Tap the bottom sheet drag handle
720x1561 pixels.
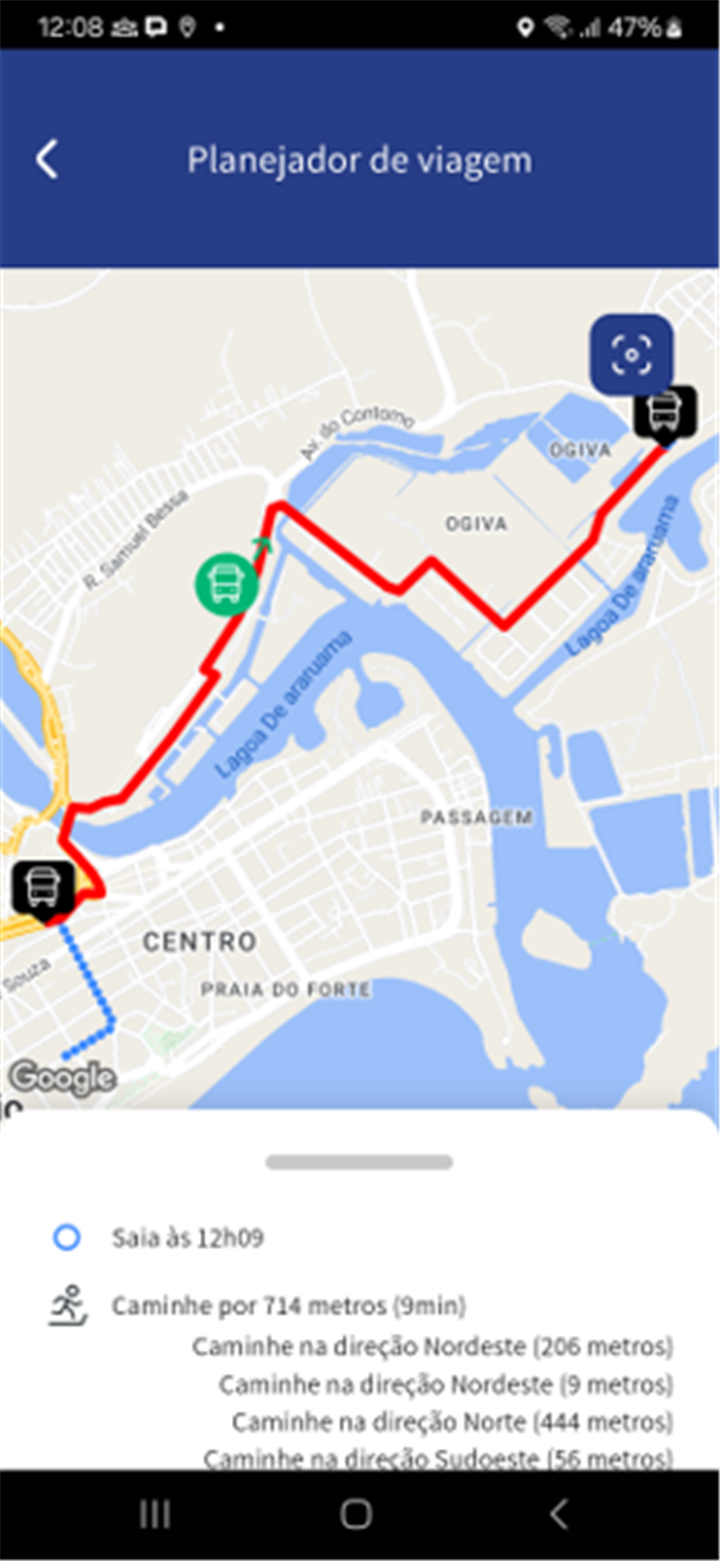tap(359, 1162)
